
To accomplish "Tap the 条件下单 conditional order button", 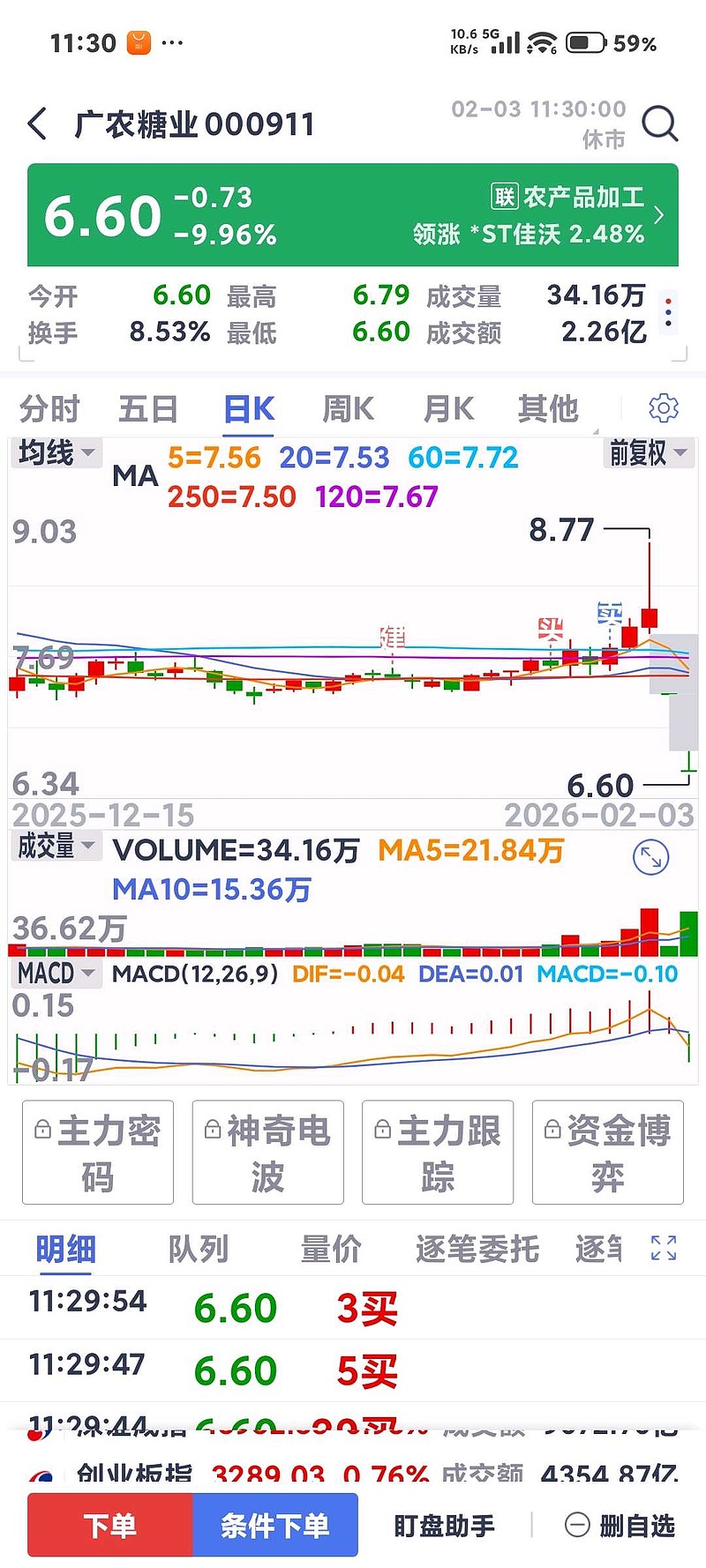I will click(x=275, y=1525).
